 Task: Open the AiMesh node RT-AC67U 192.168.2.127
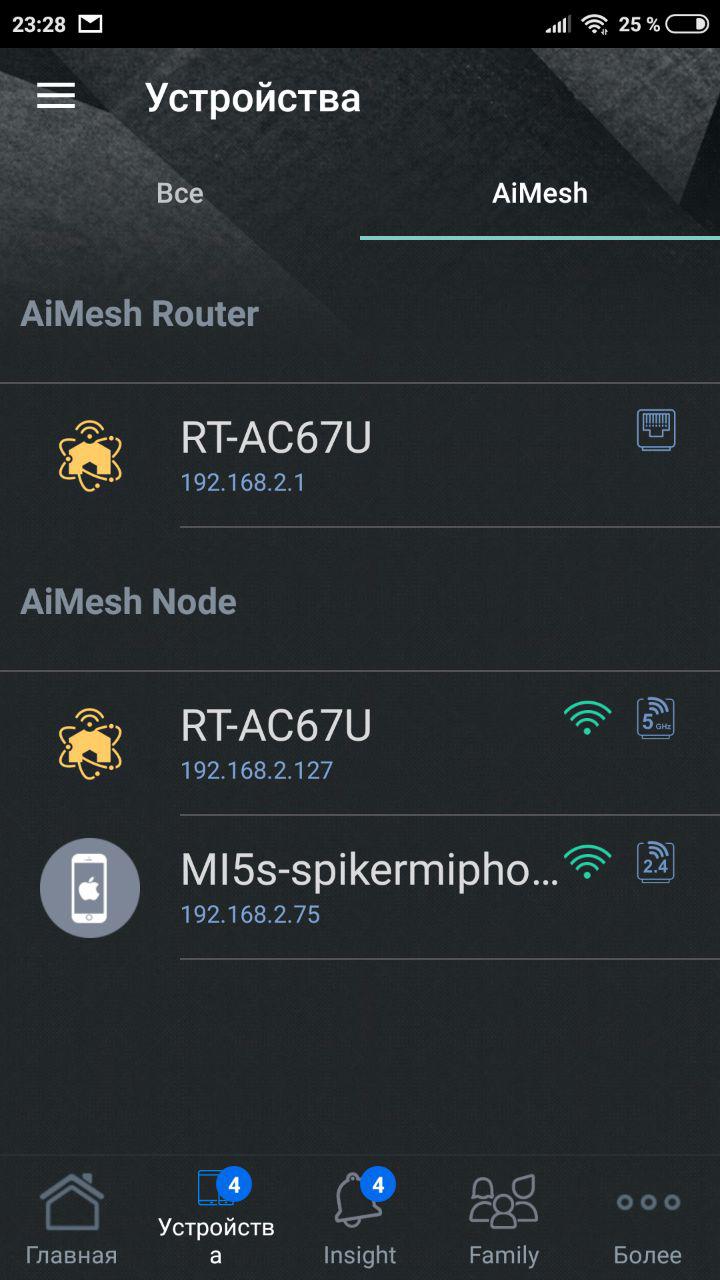[x=360, y=744]
